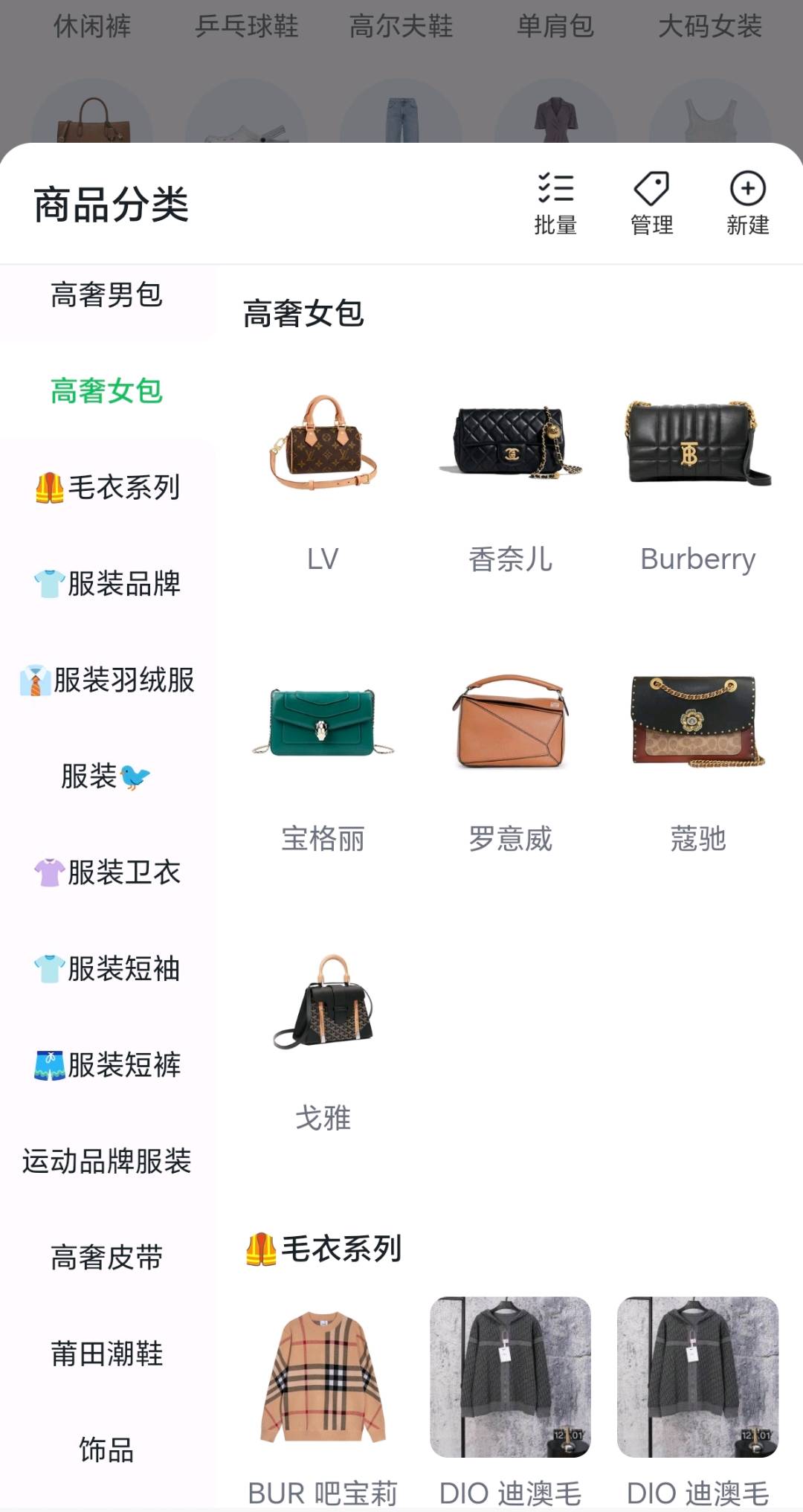Viewport: 803px width, 1512px height.
Task: Open the 批量 batch selection tool
Action: (556, 201)
